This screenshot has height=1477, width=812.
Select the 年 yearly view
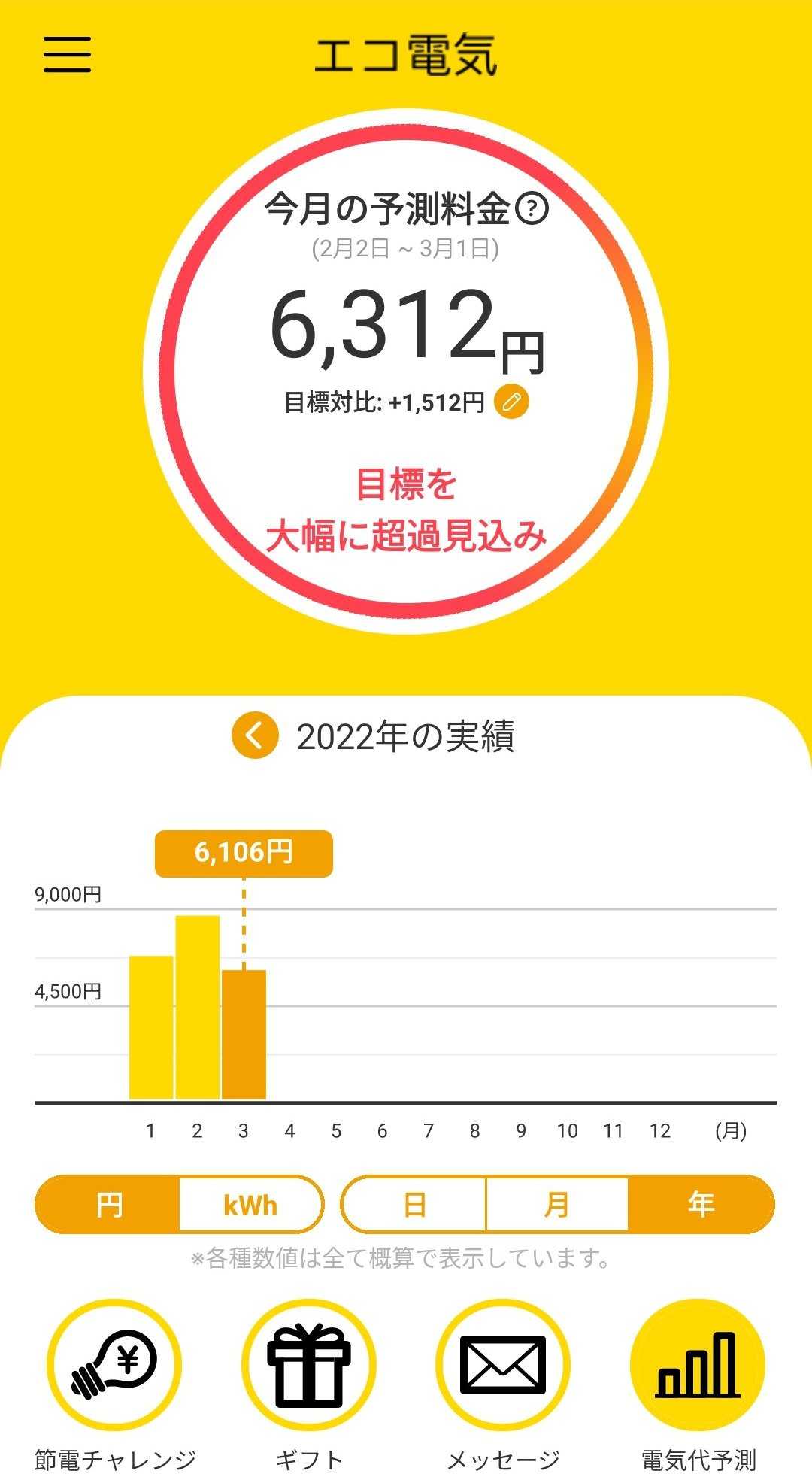700,1205
